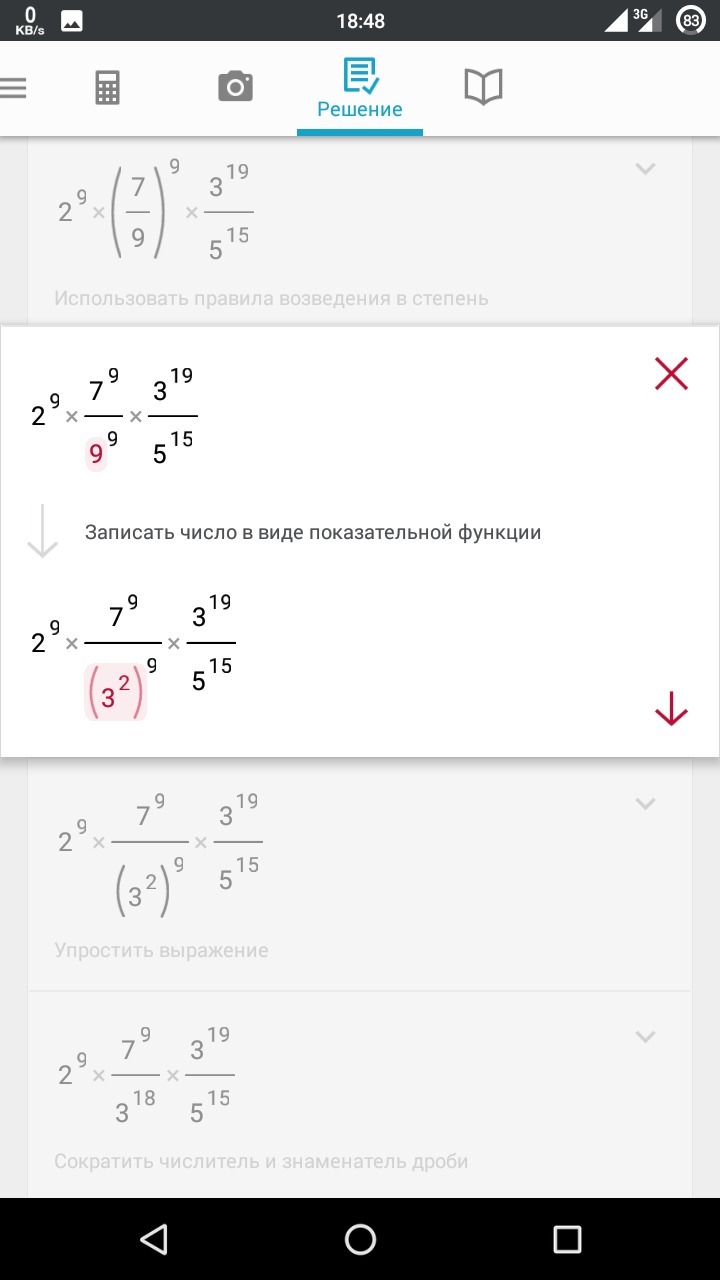Go to the home screen
This screenshot has width=720, height=1280.
point(360,1240)
